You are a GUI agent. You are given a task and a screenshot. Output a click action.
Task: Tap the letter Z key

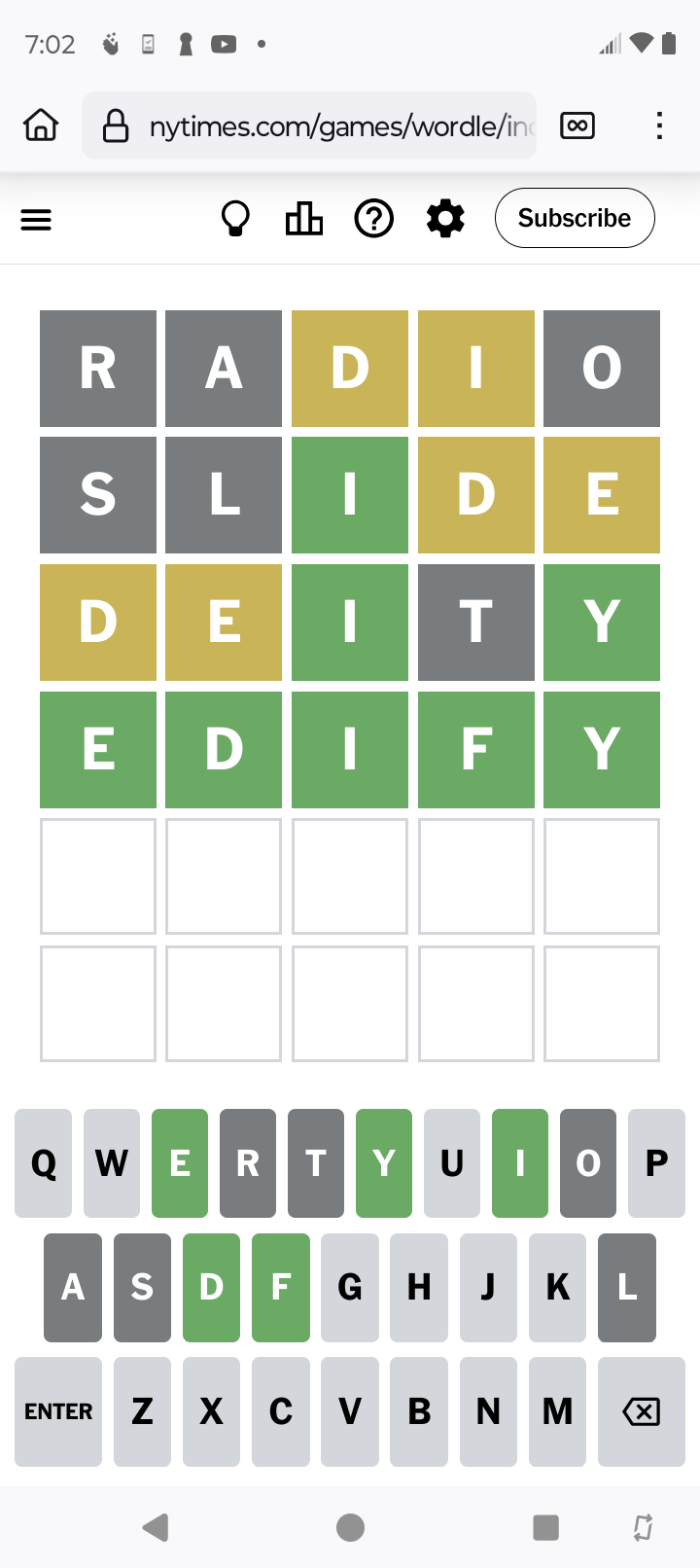pos(142,1411)
